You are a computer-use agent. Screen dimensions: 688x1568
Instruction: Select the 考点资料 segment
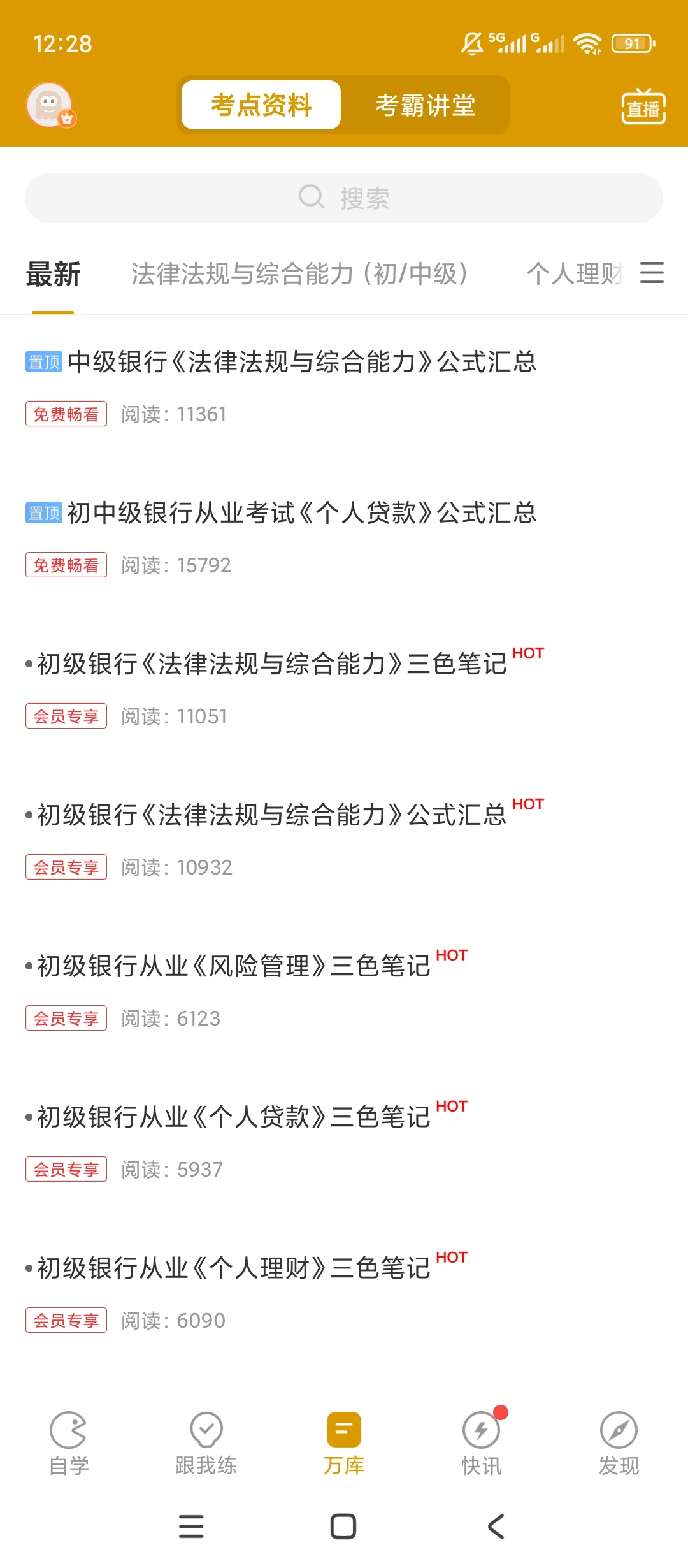point(261,105)
